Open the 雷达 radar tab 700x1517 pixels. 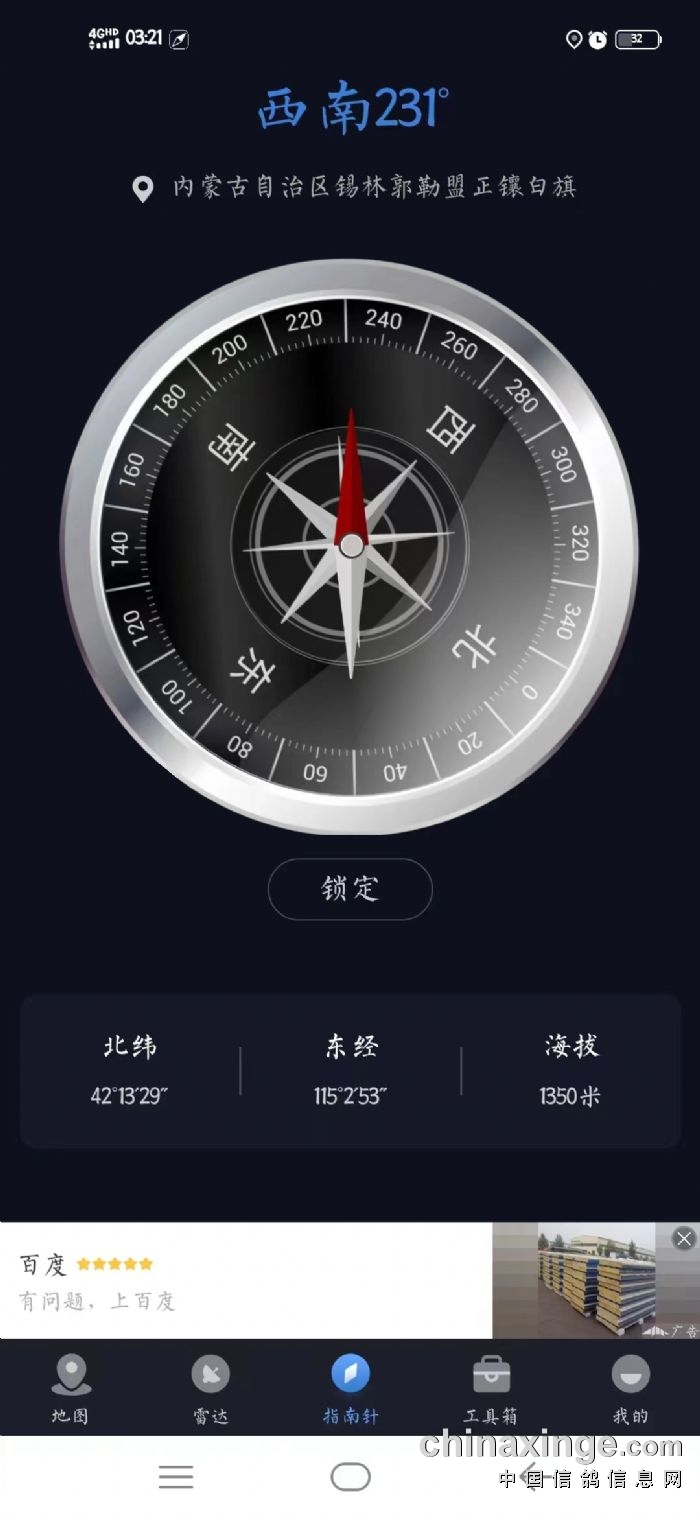[211, 1388]
